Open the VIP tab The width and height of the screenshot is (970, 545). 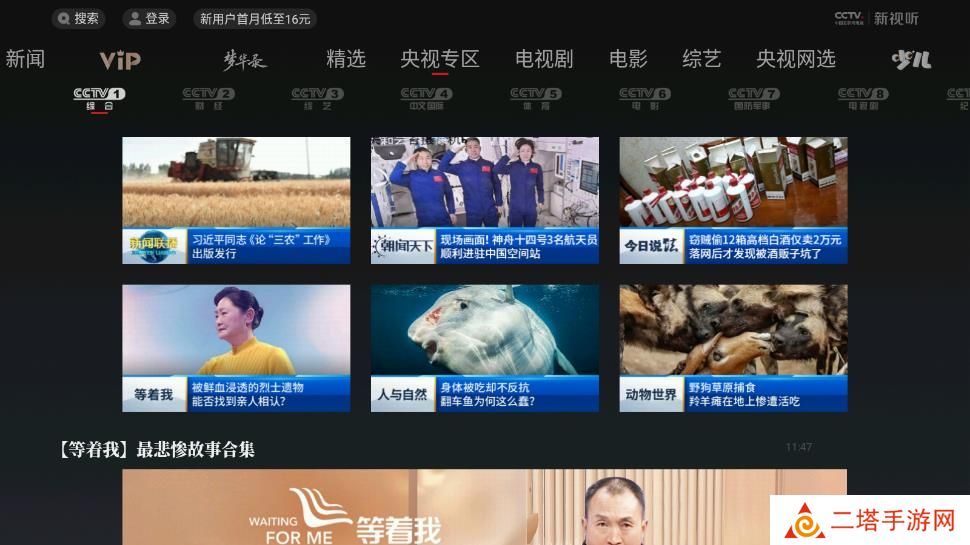(120, 60)
